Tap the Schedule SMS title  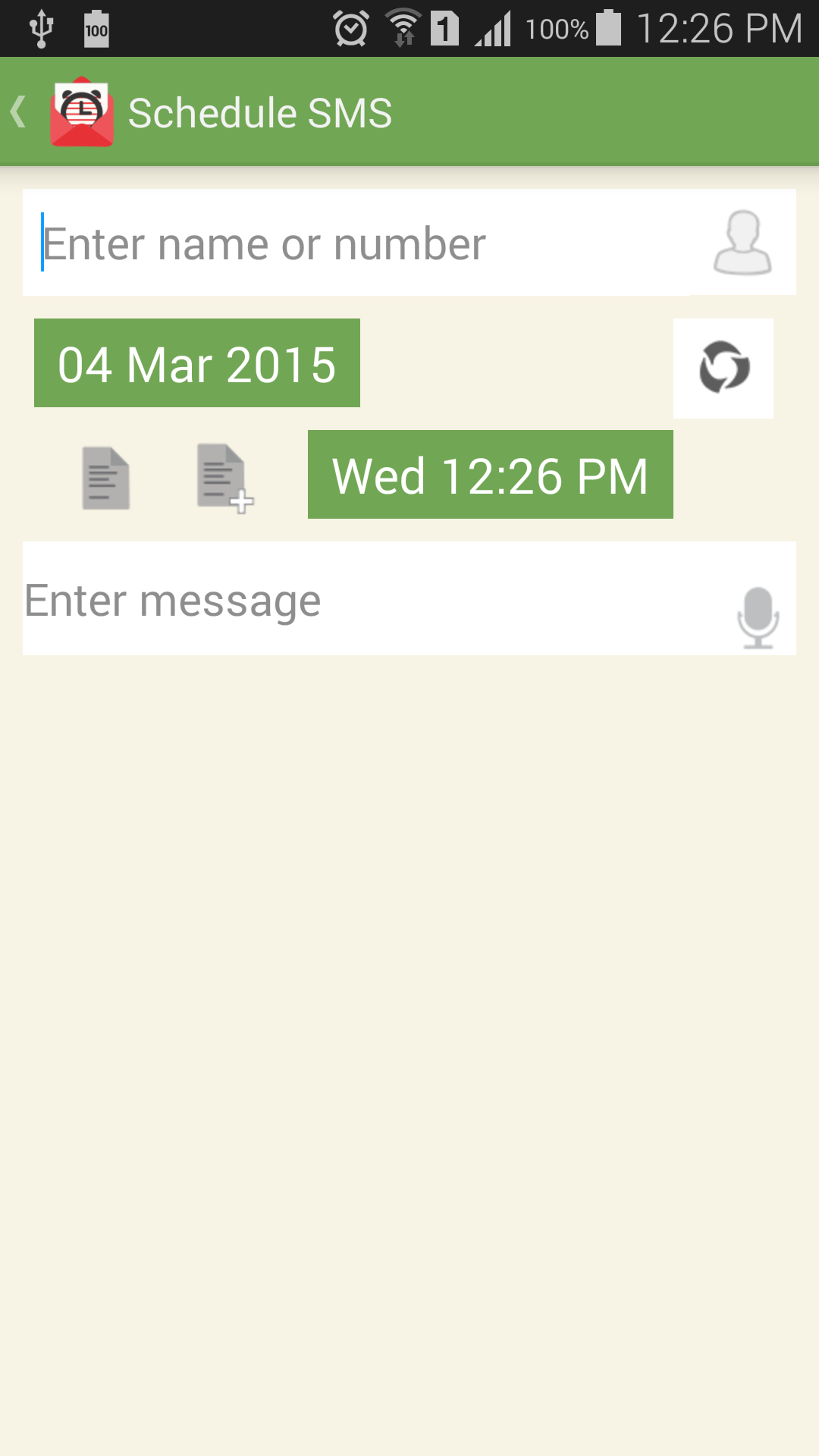click(x=260, y=112)
